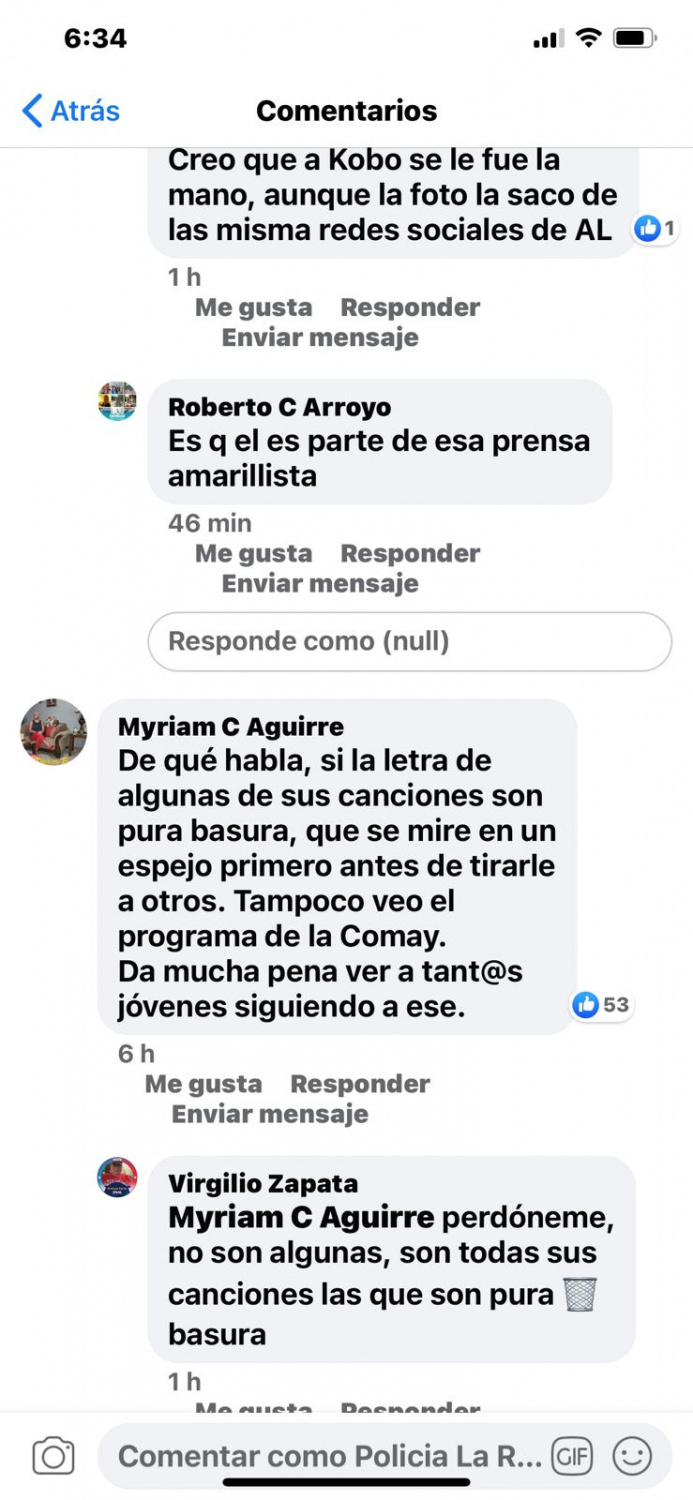The height and width of the screenshot is (1500, 693).
Task: Like Myriam C Aguirre's comment
Action: 203,1084
